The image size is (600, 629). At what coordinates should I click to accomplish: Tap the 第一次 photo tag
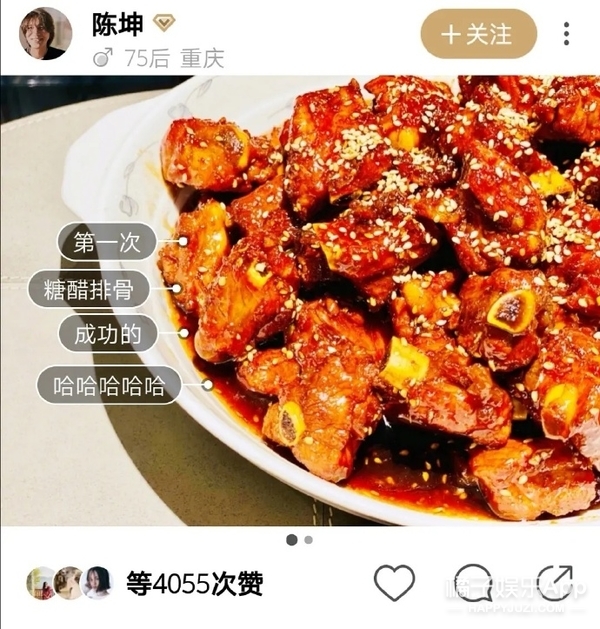coord(106,241)
